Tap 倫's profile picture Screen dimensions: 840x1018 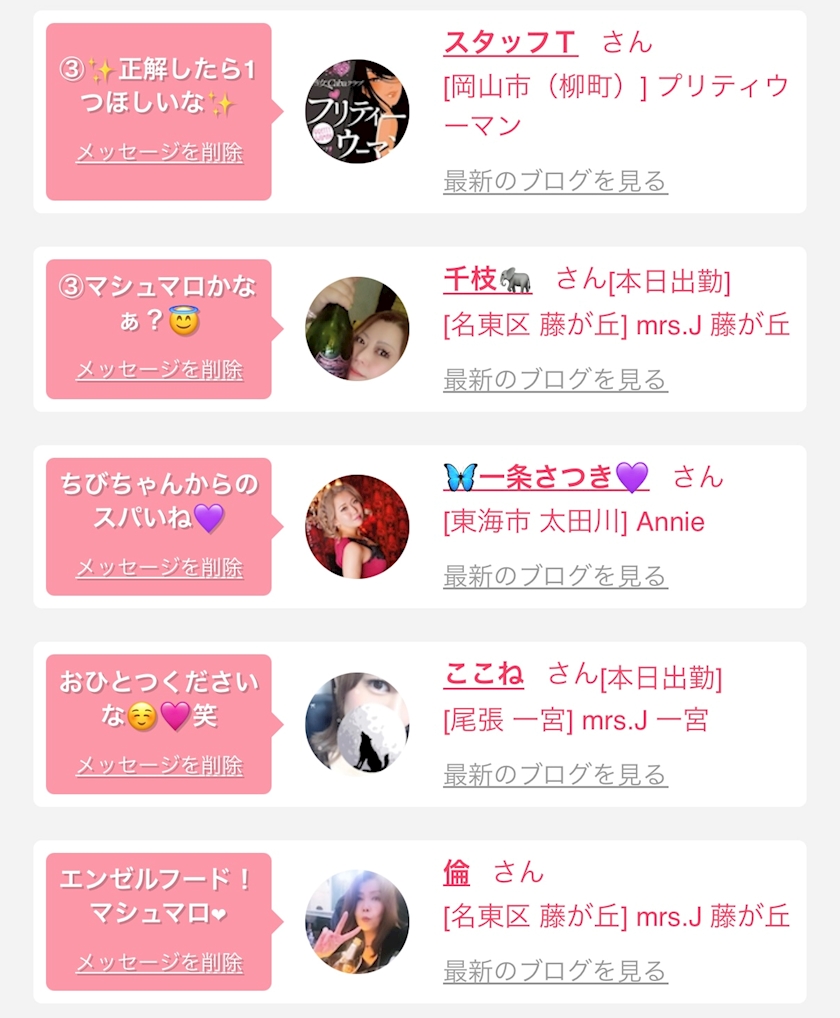pos(357,921)
